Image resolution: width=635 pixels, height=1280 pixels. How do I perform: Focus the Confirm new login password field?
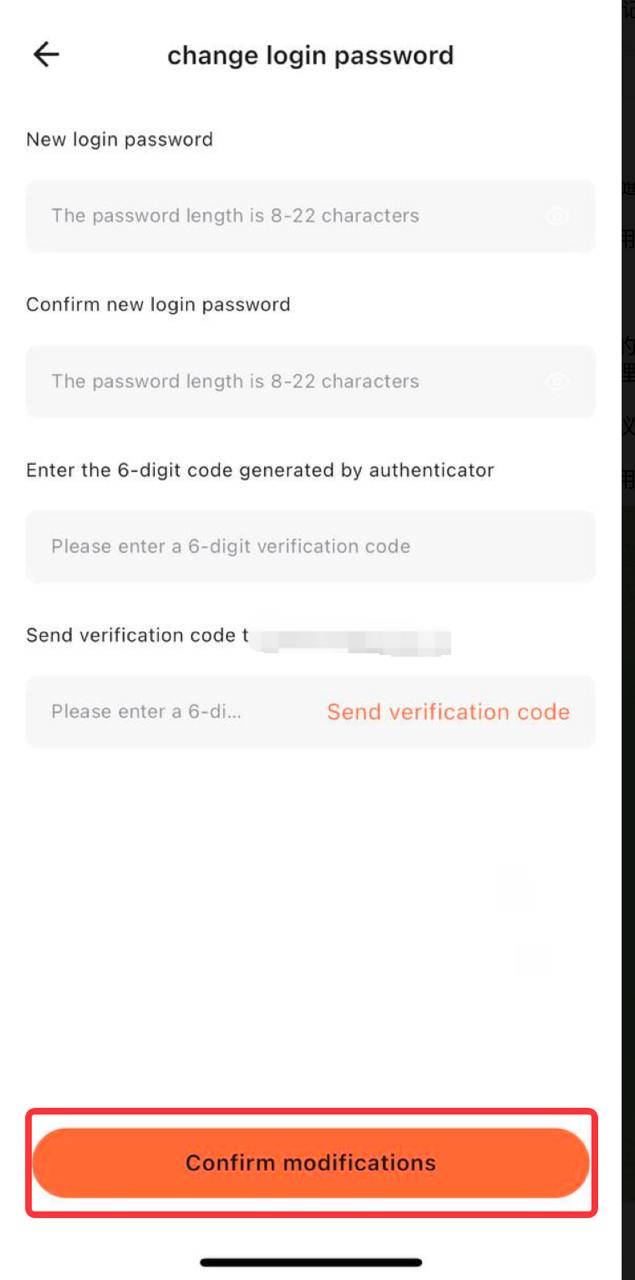(280, 381)
